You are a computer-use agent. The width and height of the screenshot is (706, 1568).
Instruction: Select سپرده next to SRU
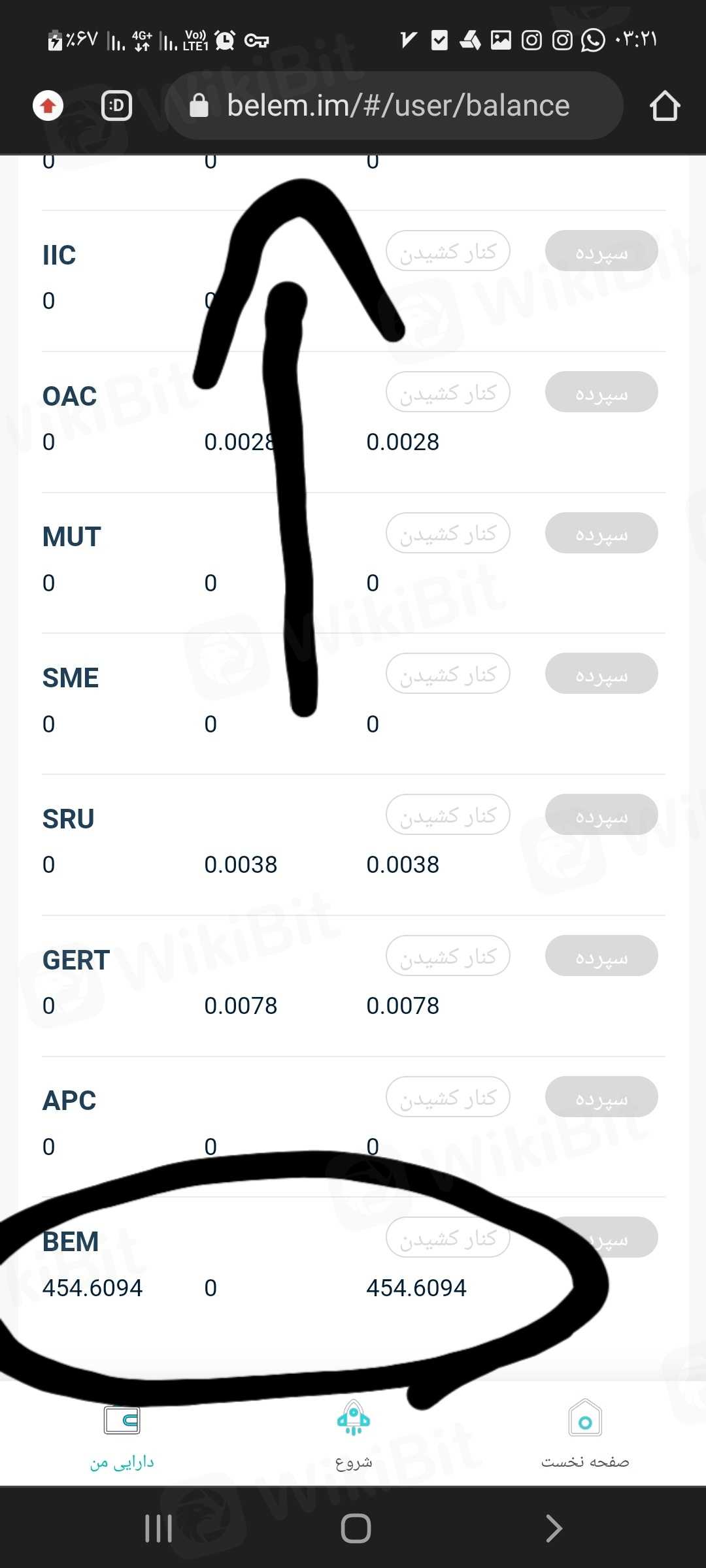pyautogui.click(x=601, y=815)
